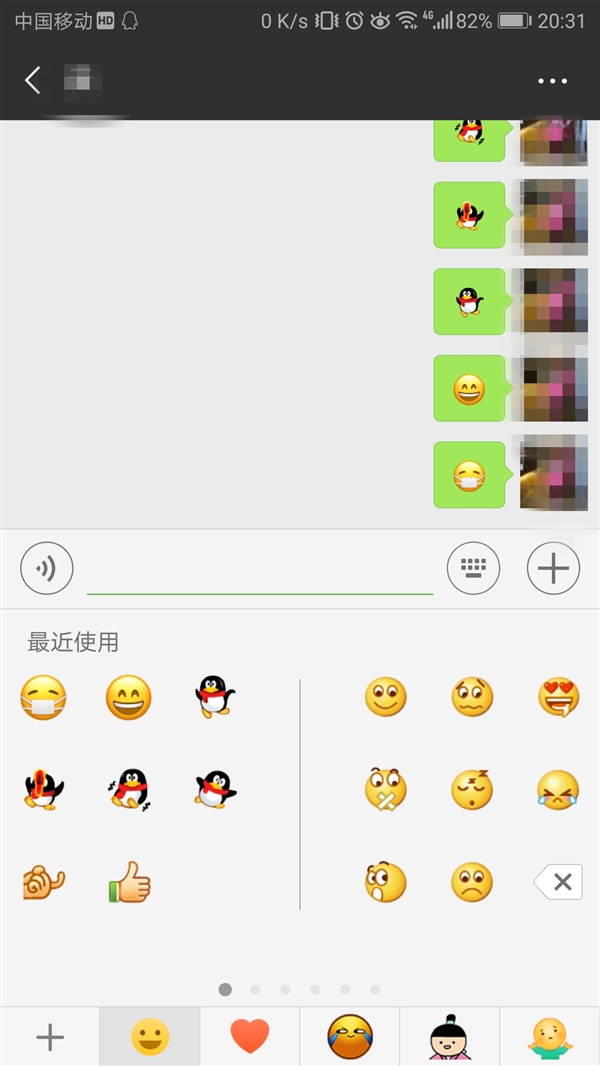The height and width of the screenshot is (1066, 600).
Task: Insert the recent waving penguin sticker
Action: coord(215,697)
